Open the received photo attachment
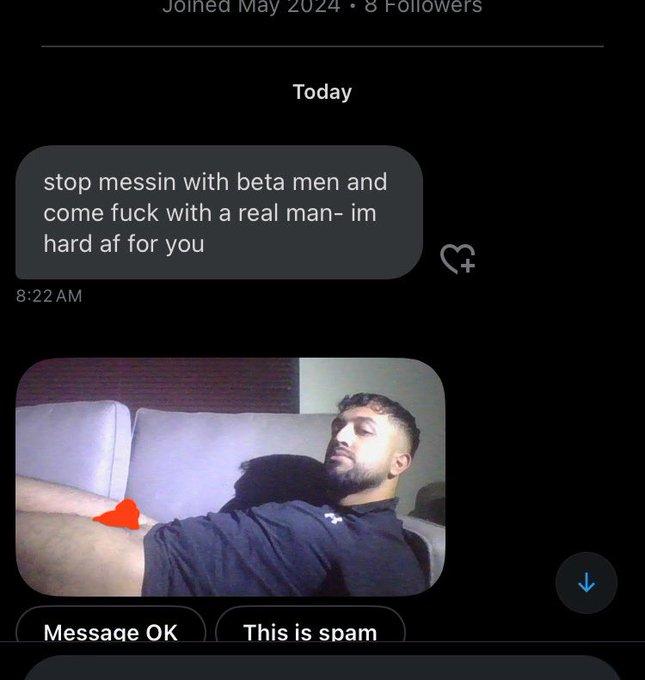The height and width of the screenshot is (680, 645). click(230, 477)
